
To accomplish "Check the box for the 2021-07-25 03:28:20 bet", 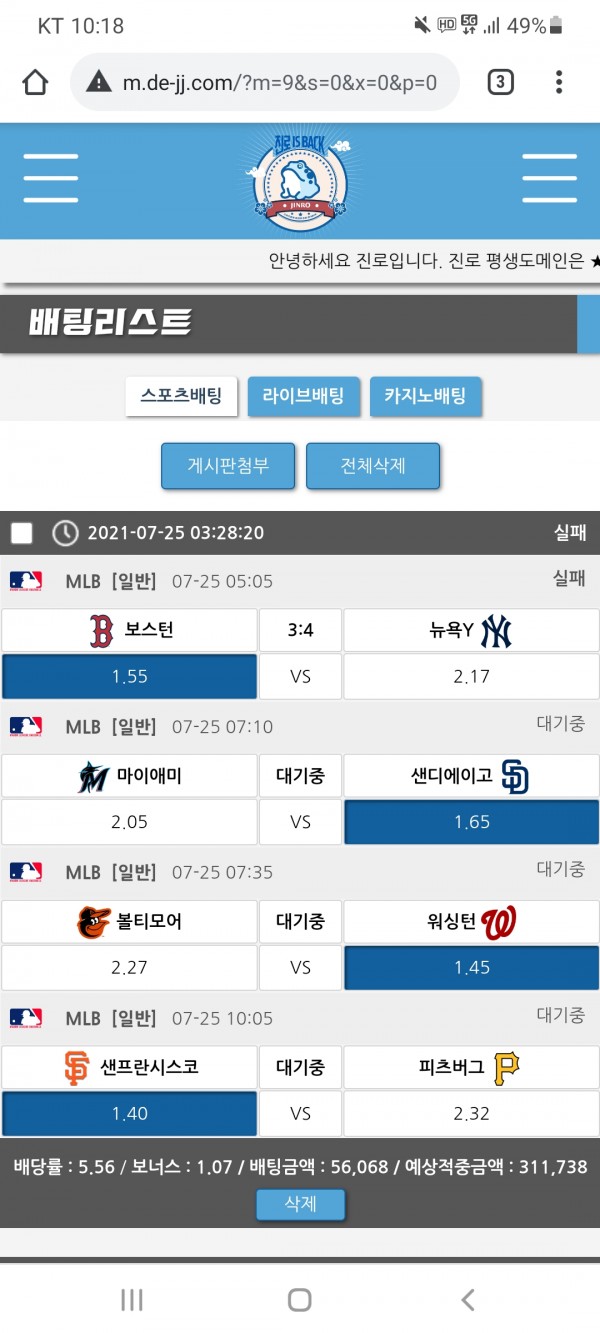I will [22, 533].
